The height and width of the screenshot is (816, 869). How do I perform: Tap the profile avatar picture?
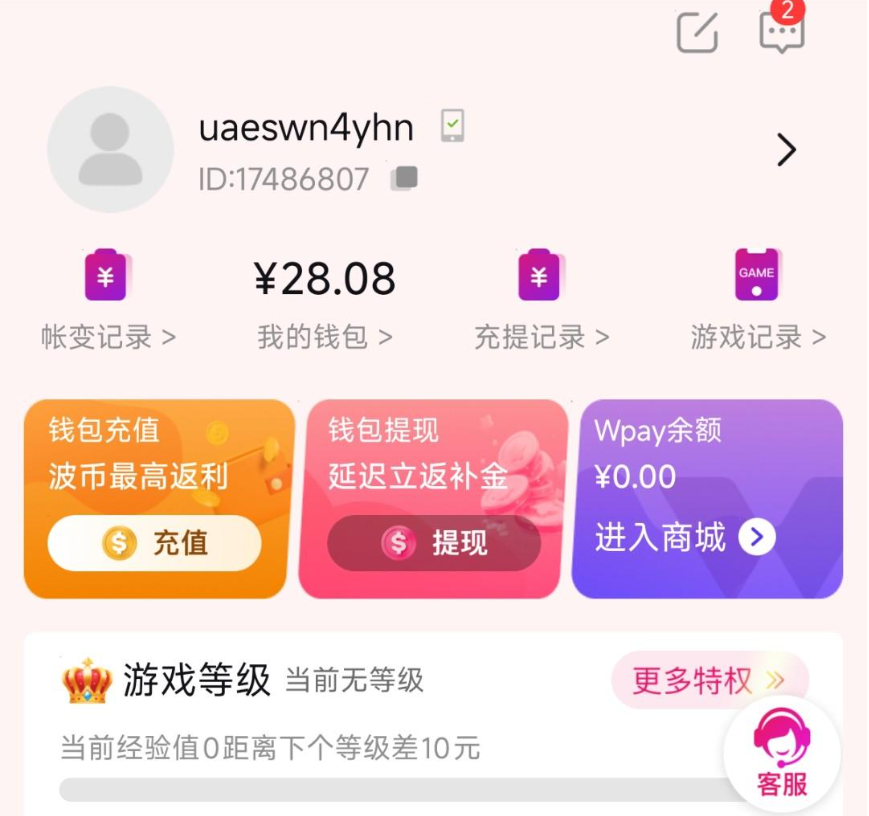pos(110,150)
